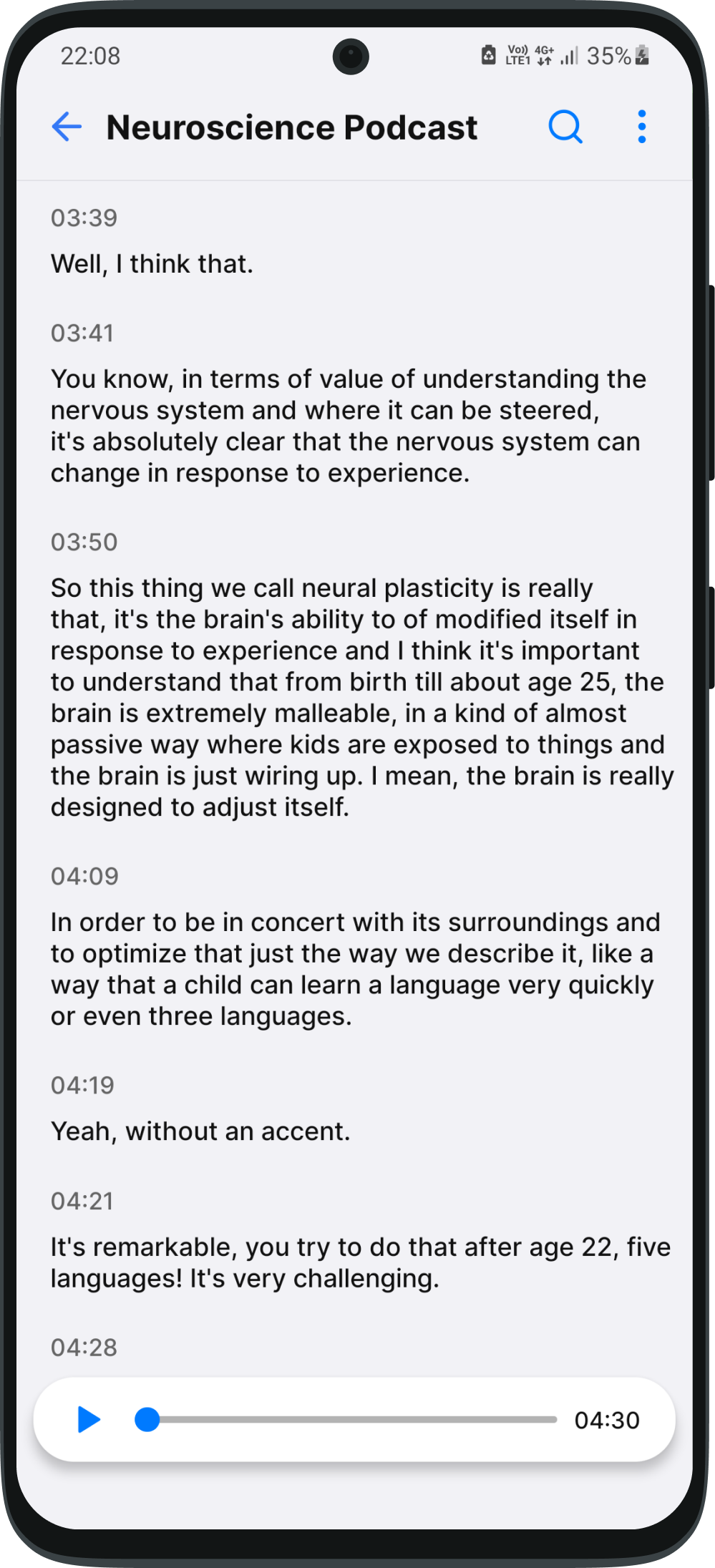Jump to the 04:09 transcript segment
The height and width of the screenshot is (1568, 715).
coord(84,876)
